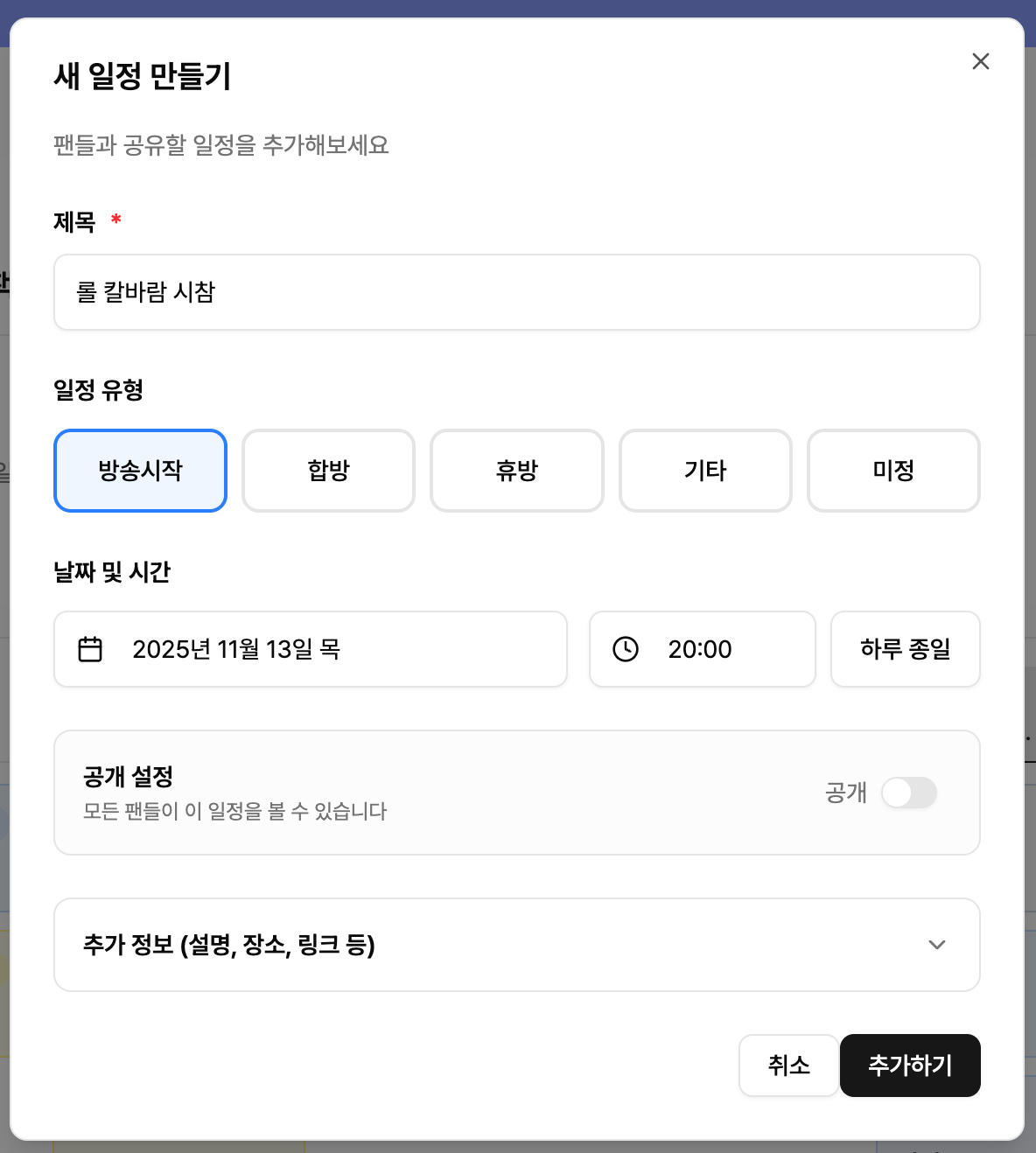Add the schedule with 추가하기

[x=909, y=1066]
